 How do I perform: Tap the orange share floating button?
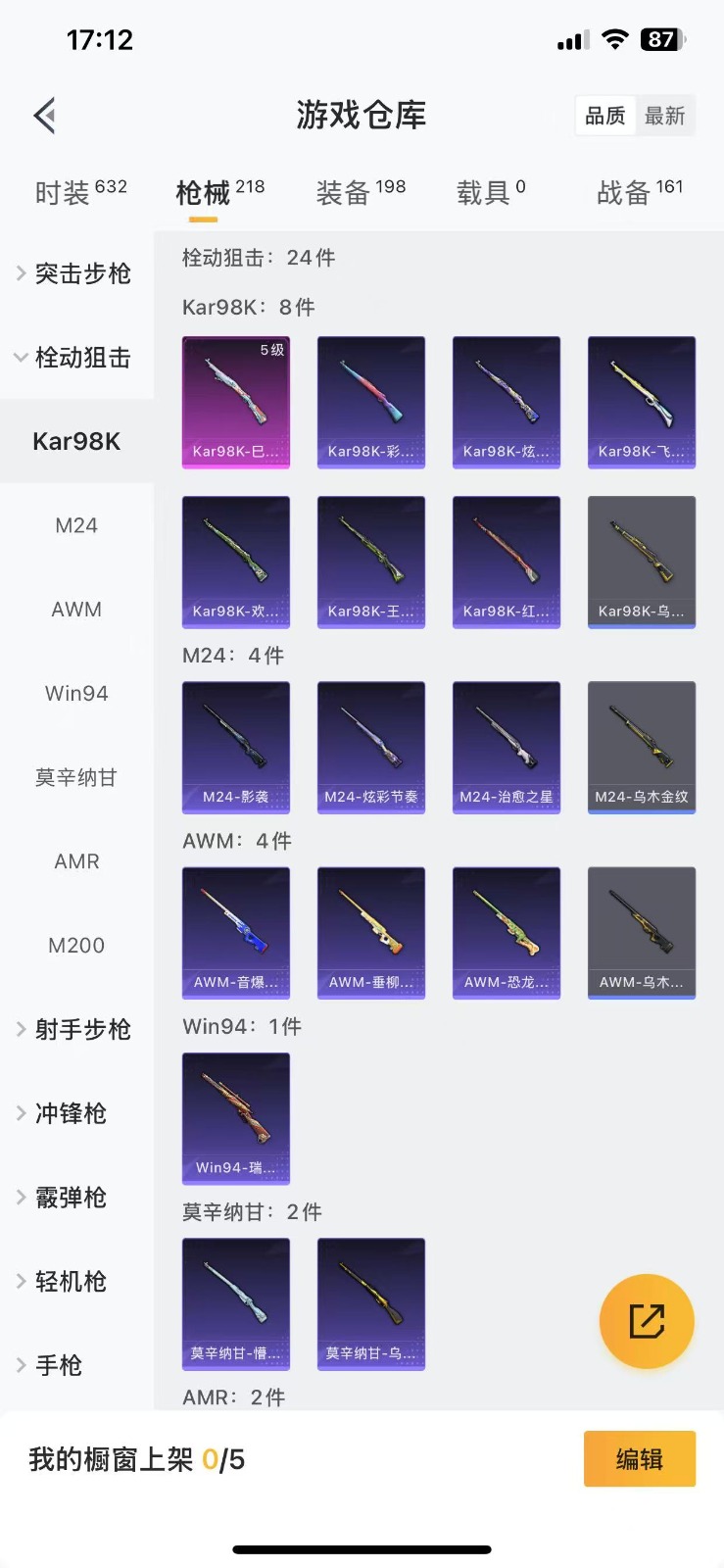tap(647, 1321)
